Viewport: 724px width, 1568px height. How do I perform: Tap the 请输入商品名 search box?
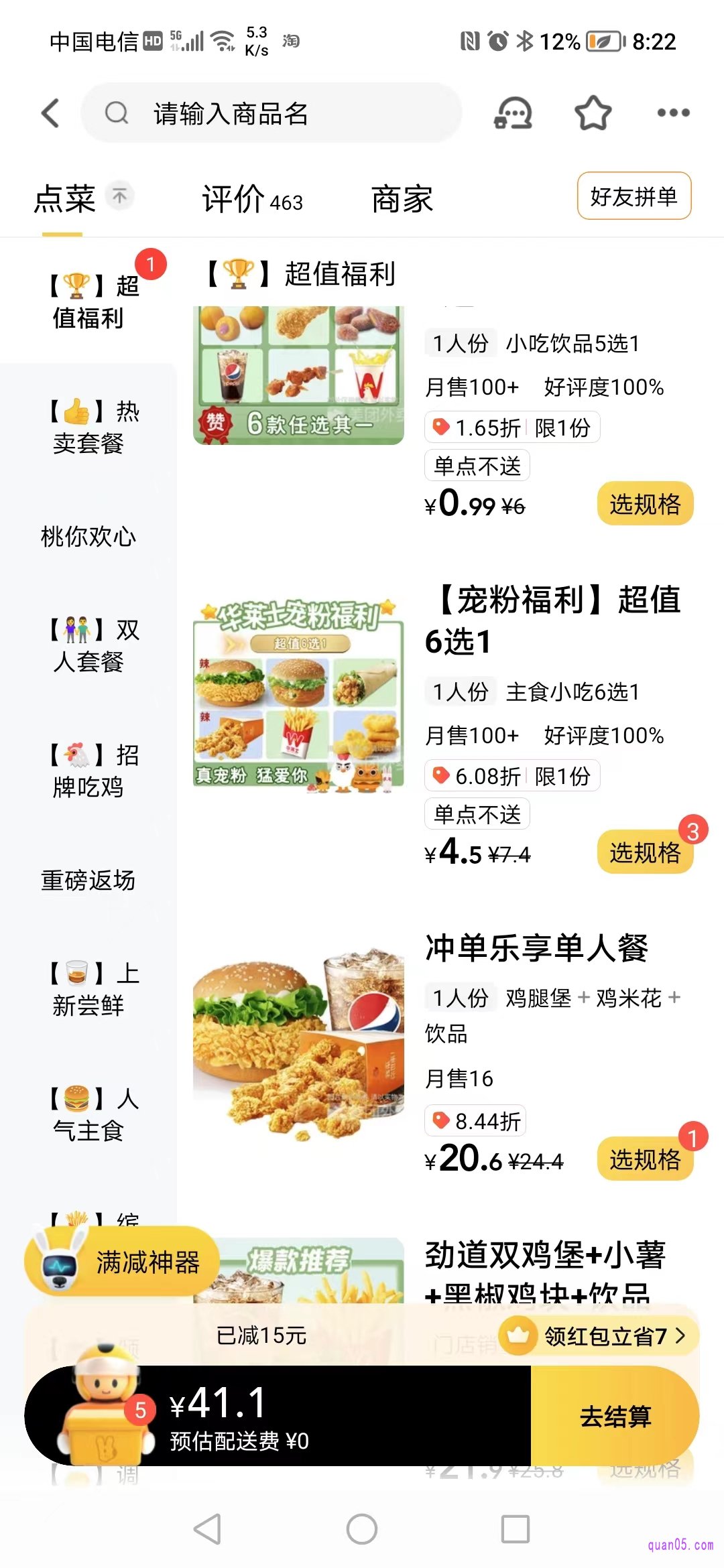click(271, 113)
